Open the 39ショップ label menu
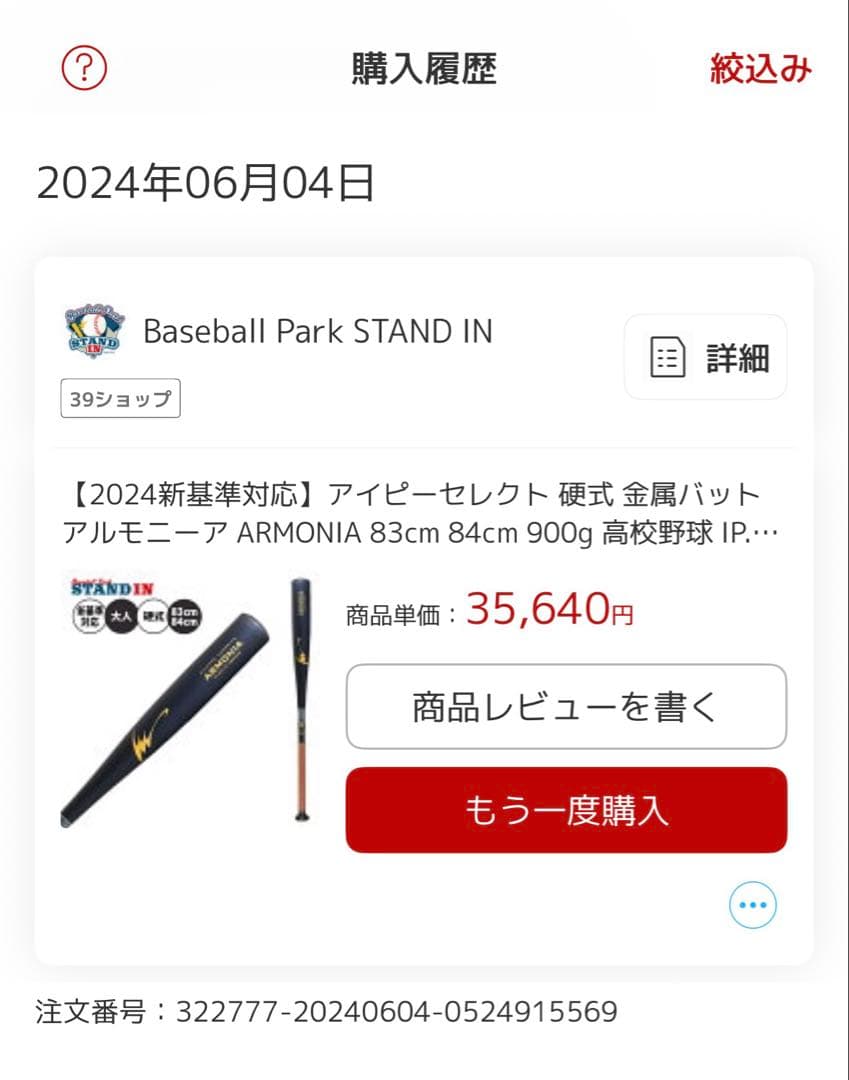The height and width of the screenshot is (1080, 849). (120, 398)
